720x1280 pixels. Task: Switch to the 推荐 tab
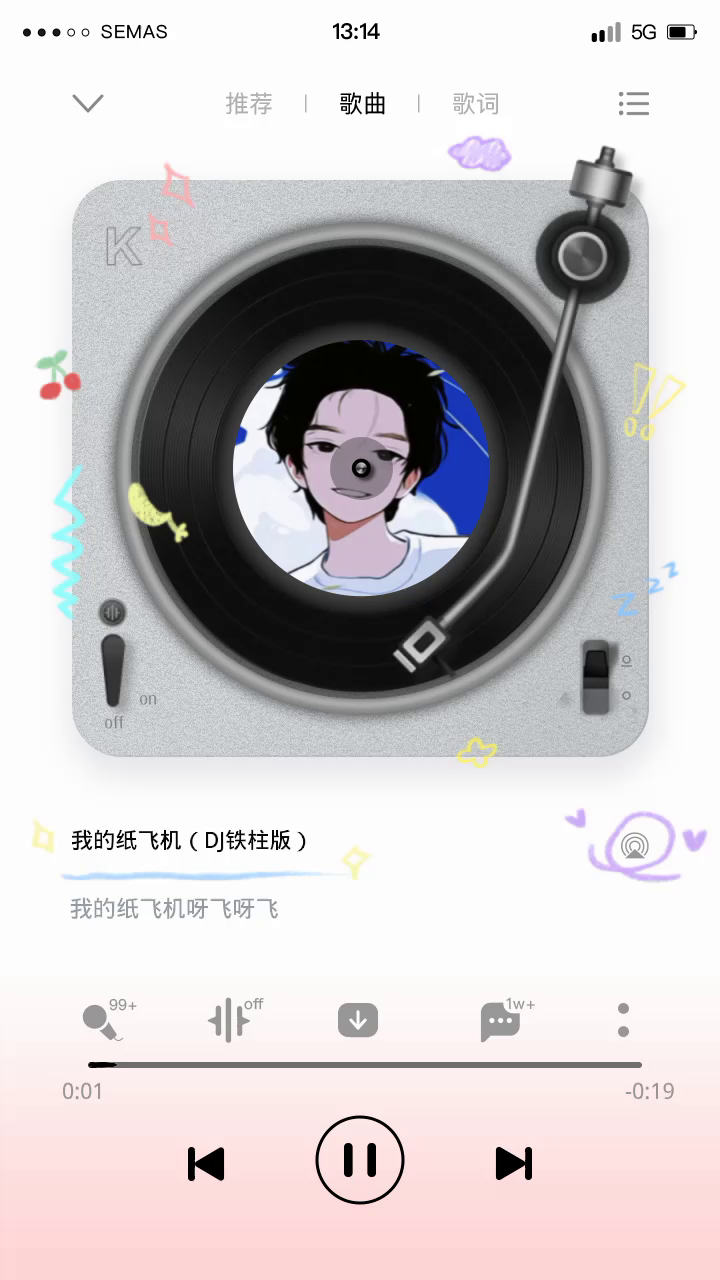(249, 103)
